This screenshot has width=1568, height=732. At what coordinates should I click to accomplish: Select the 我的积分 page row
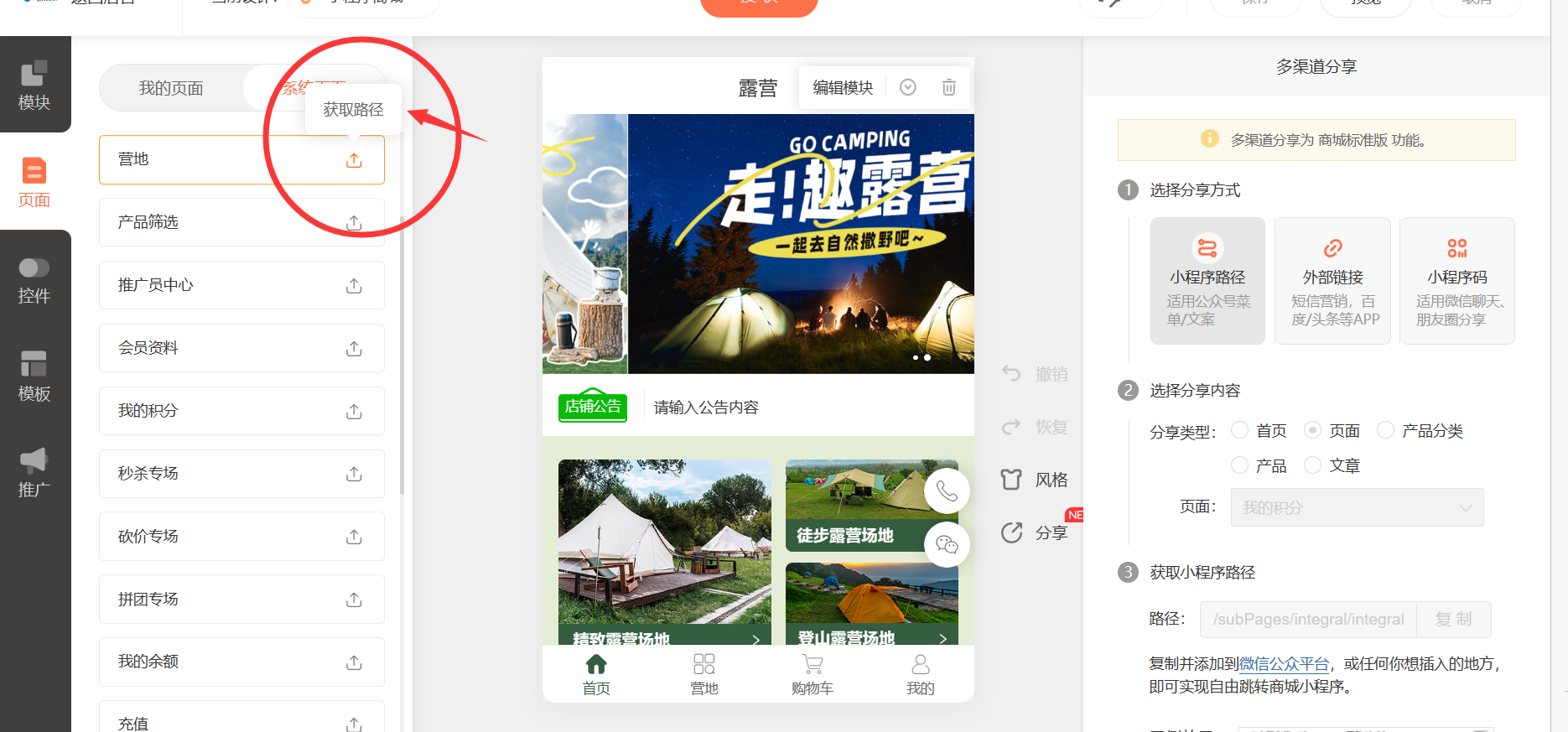[x=241, y=411]
